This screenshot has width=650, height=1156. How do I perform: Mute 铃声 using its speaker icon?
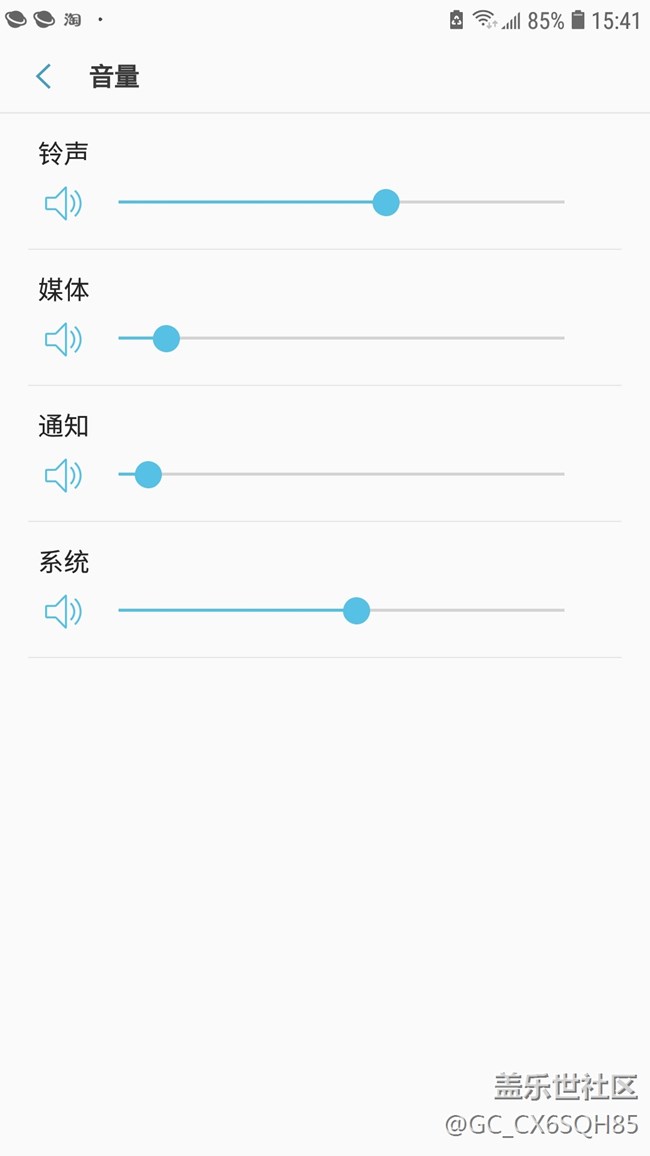63,204
